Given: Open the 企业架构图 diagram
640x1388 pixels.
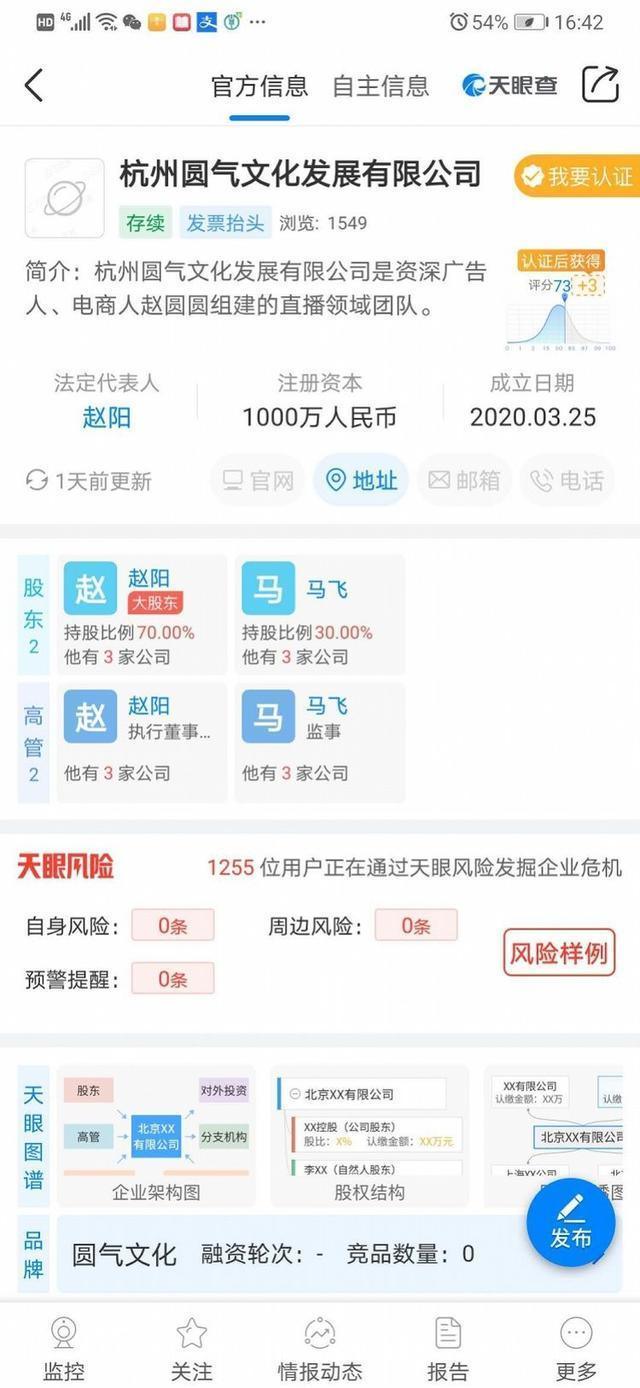Looking at the screenshot, I should [x=157, y=1137].
